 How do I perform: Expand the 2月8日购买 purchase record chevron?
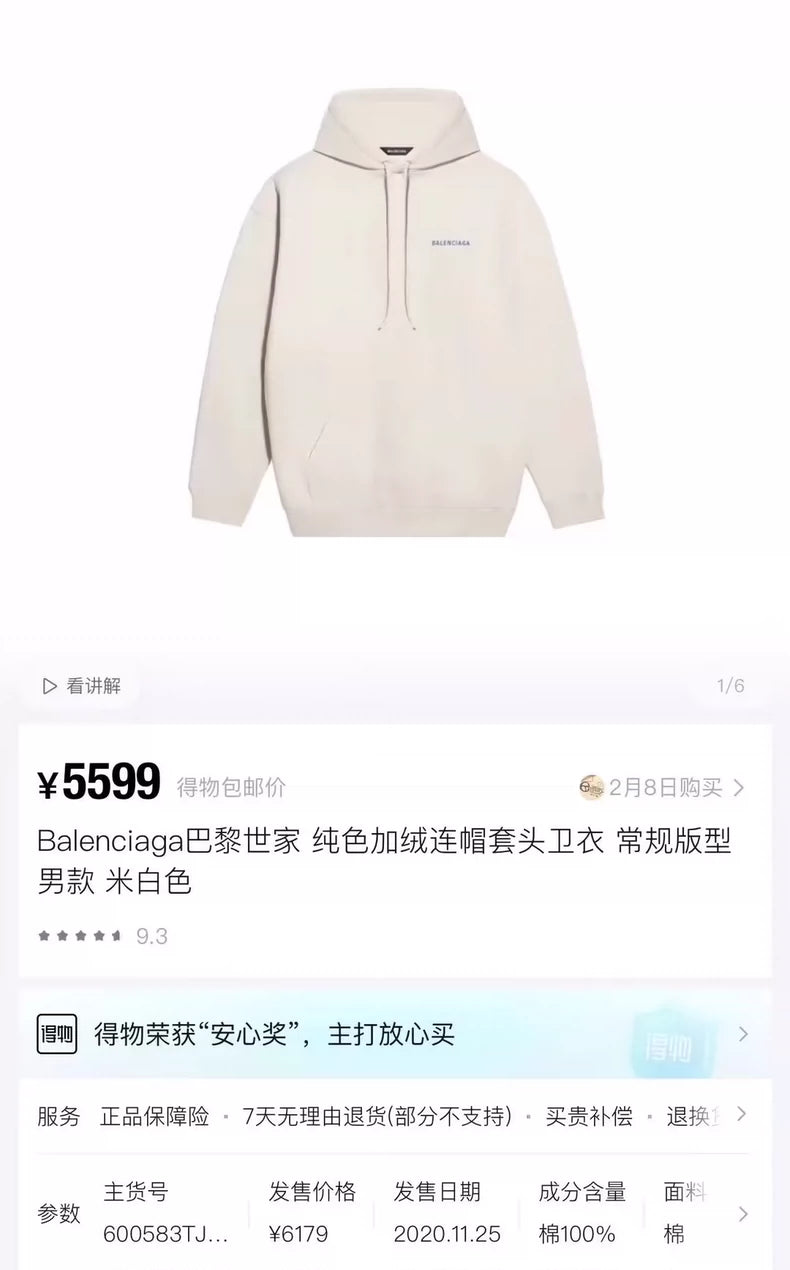coord(740,786)
